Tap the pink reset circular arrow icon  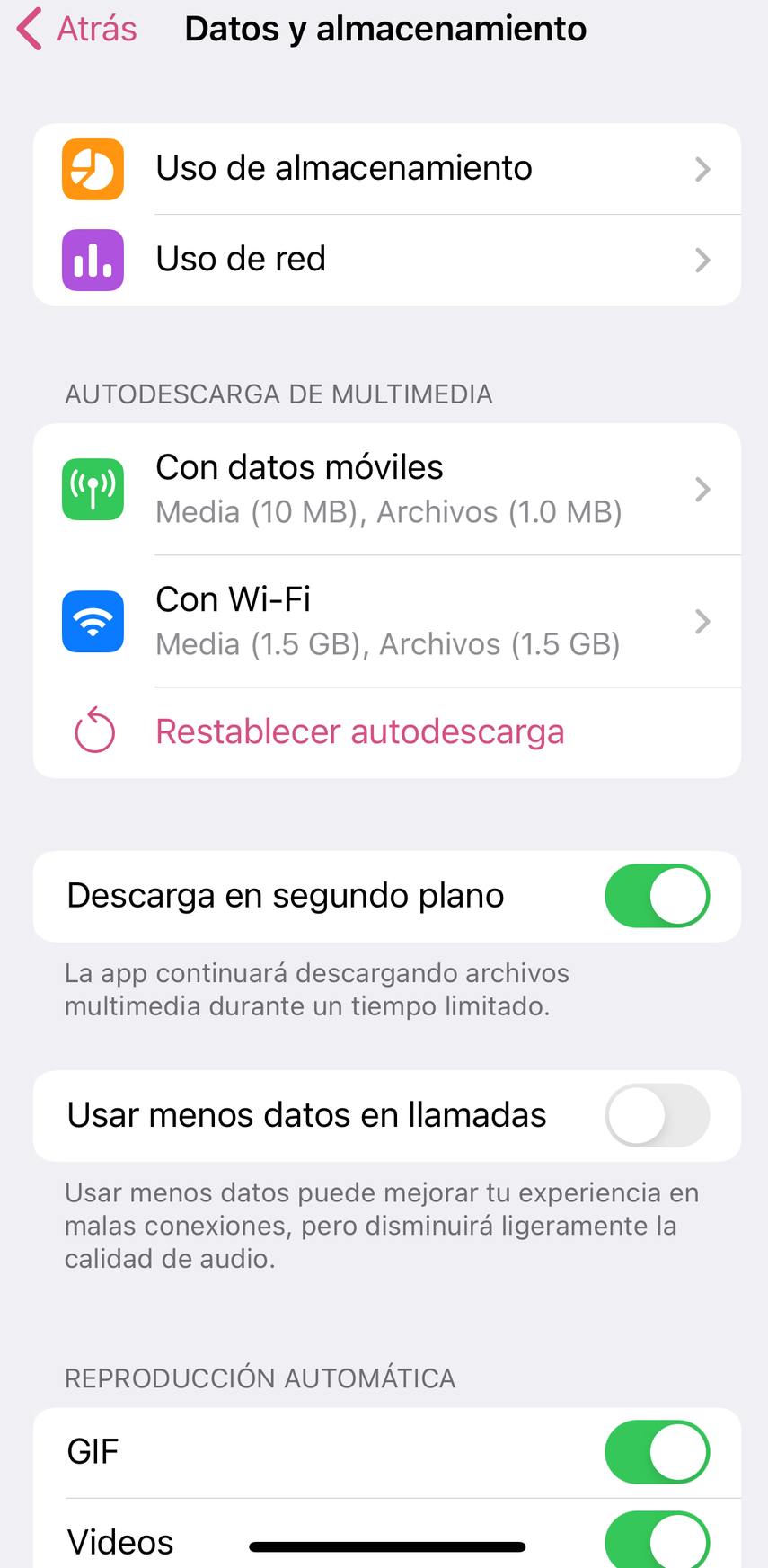click(x=93, y=731)
